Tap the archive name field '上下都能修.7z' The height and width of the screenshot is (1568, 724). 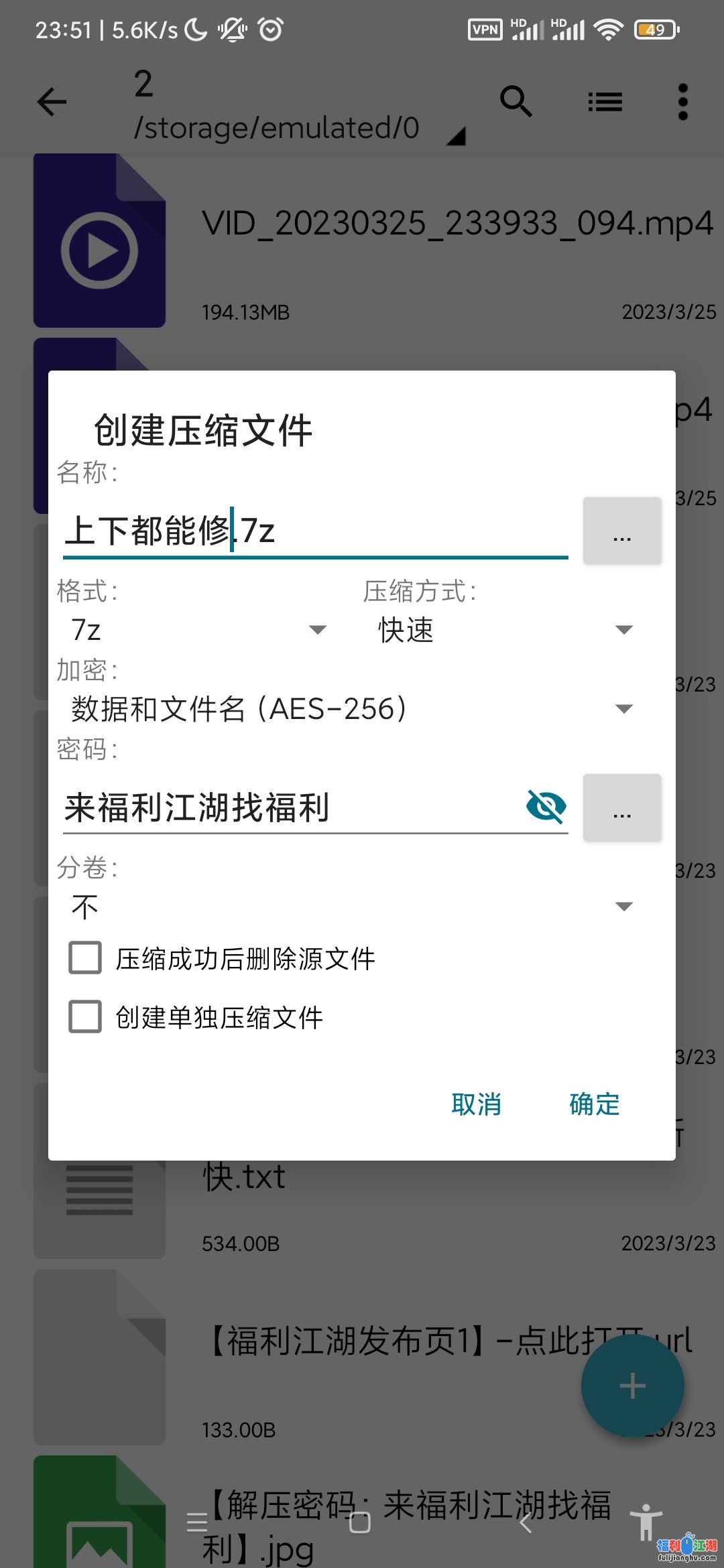[315, 531]
